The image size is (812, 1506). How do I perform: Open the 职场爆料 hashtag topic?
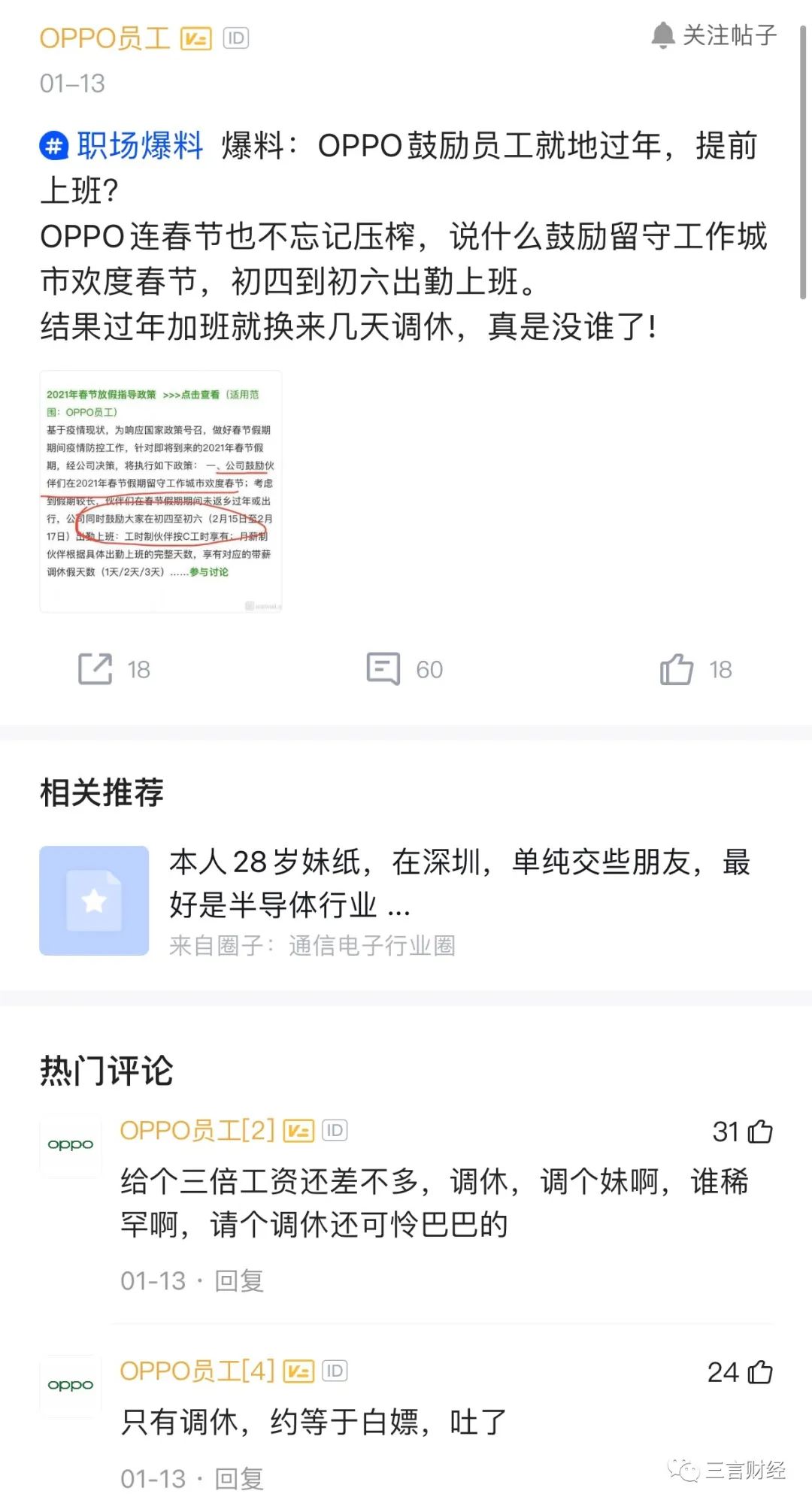point(123,145)
